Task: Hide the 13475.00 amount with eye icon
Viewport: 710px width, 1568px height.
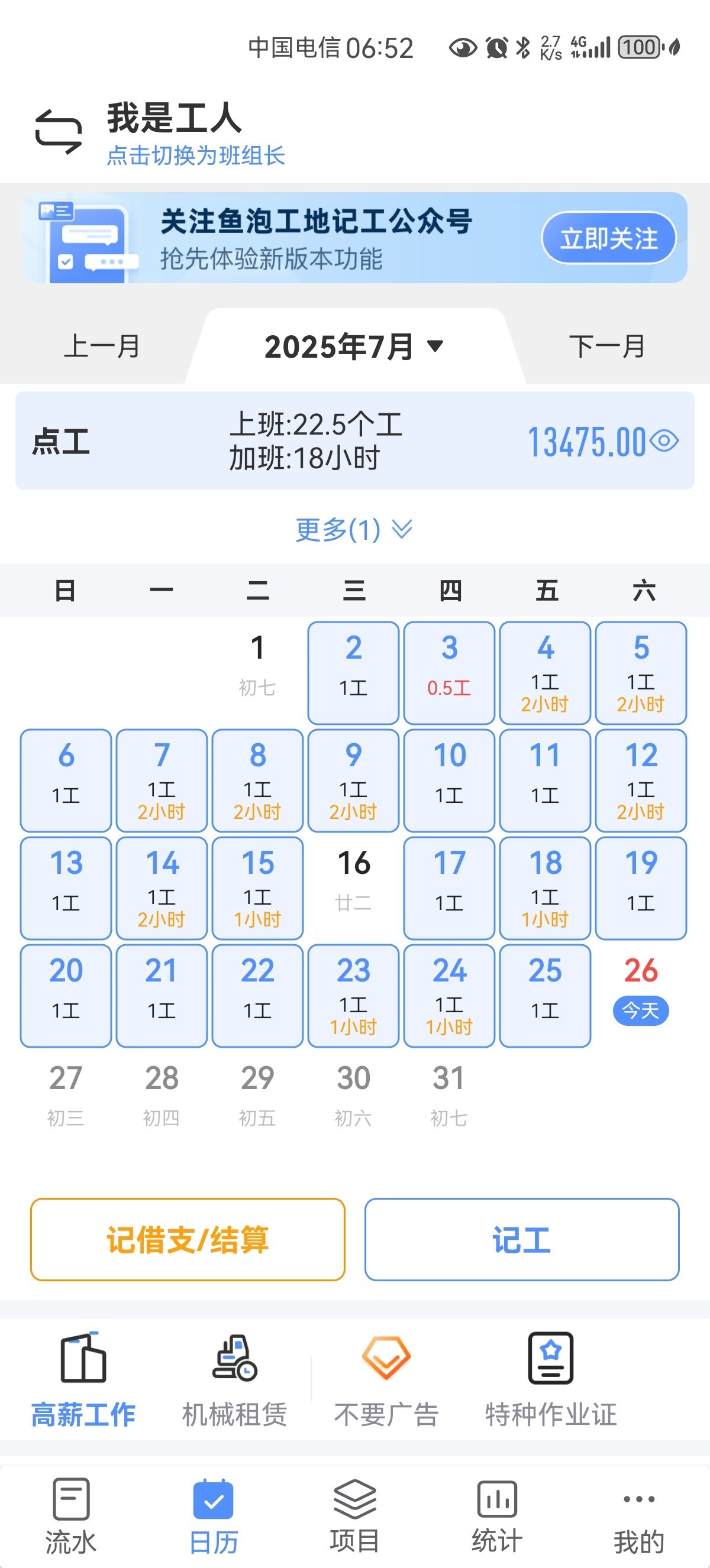Action: click(664, 440)
